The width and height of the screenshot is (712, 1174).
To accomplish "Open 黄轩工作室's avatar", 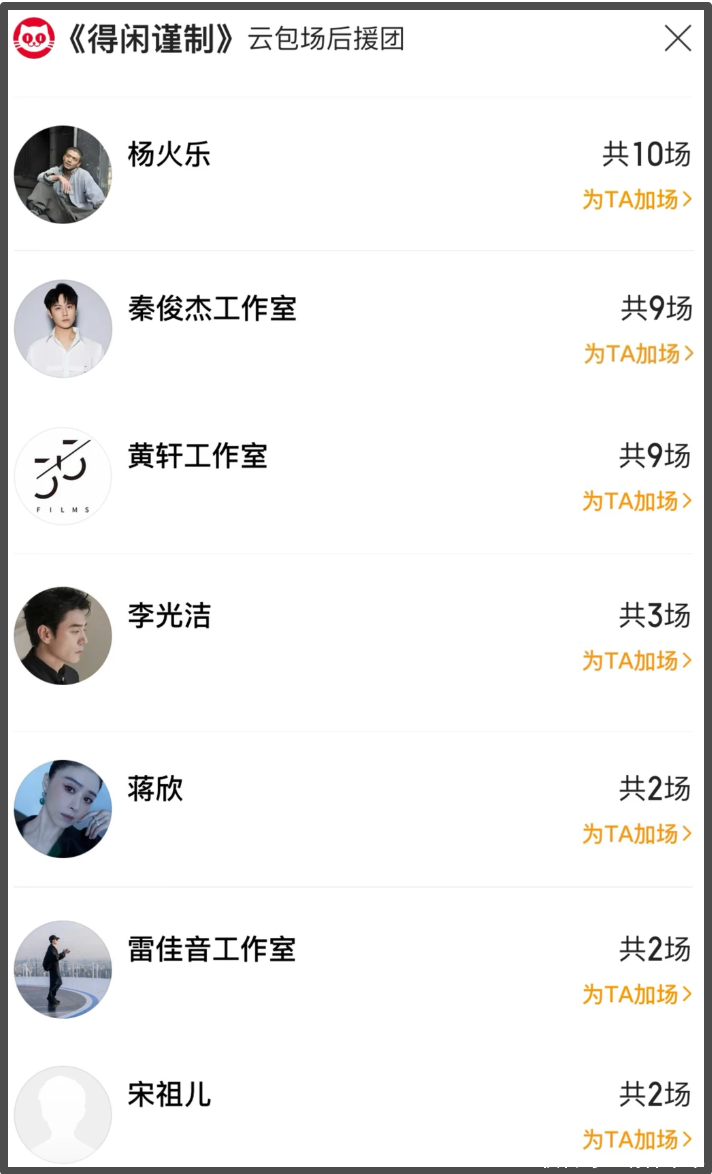I will [63, 476].
